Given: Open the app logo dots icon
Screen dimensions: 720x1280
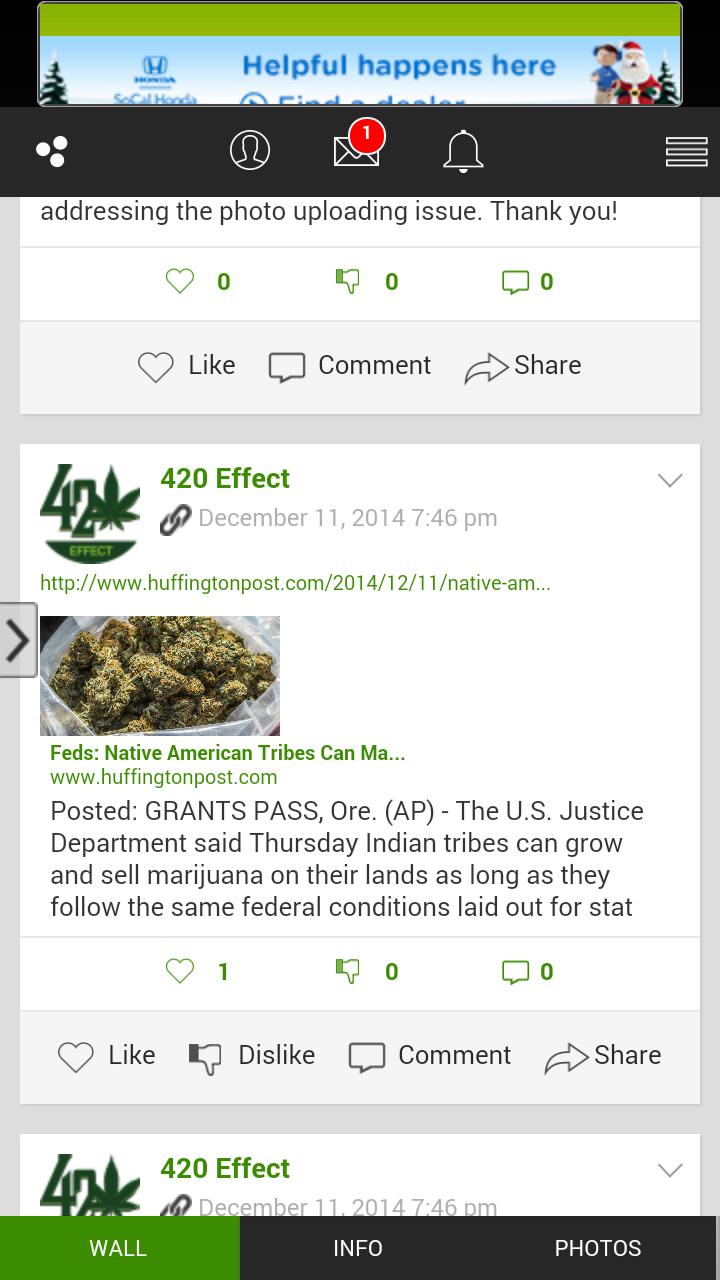Looking at the screenshot, I should click(52, 151).
